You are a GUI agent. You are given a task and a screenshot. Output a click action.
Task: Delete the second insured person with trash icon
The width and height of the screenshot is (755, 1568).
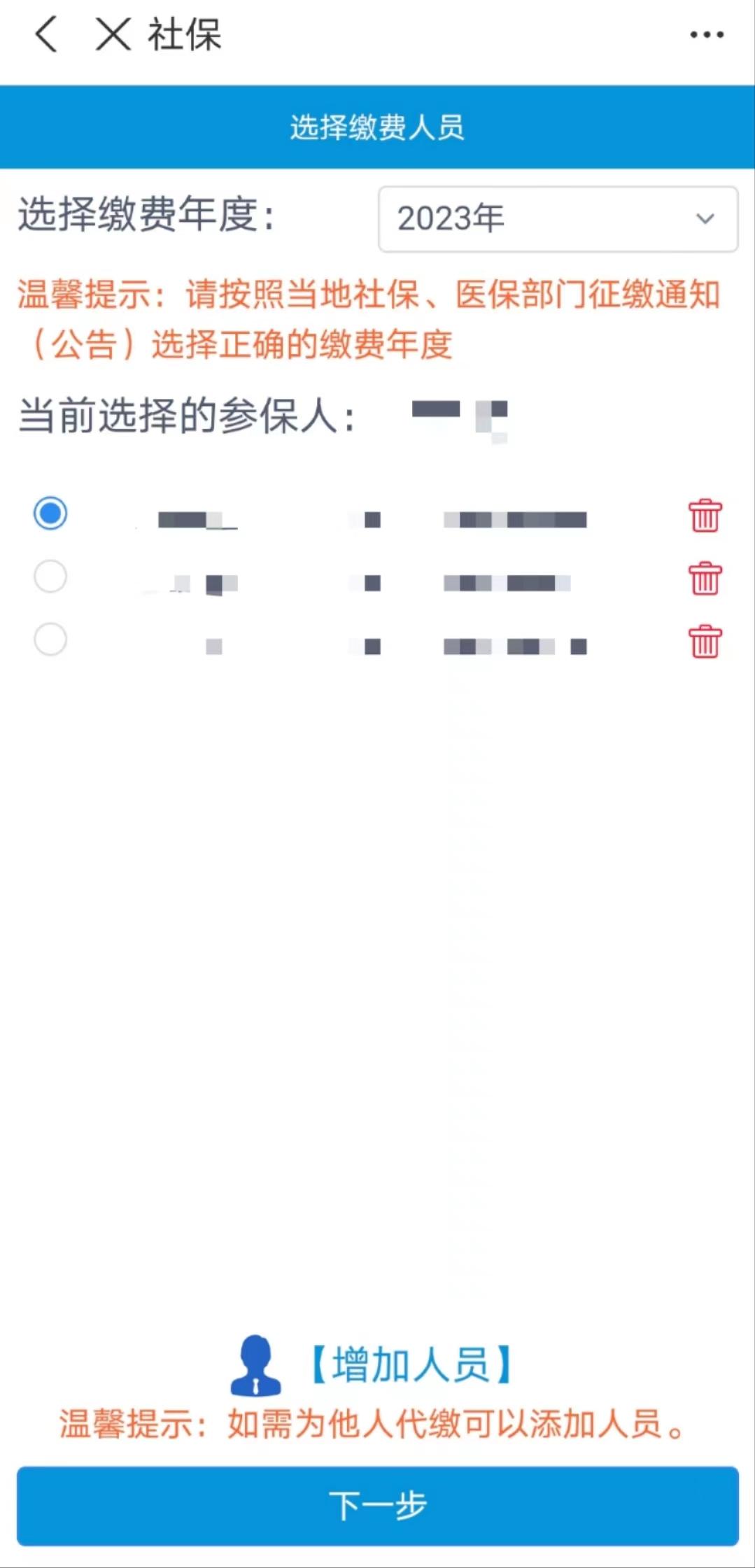tap(706, 579)
